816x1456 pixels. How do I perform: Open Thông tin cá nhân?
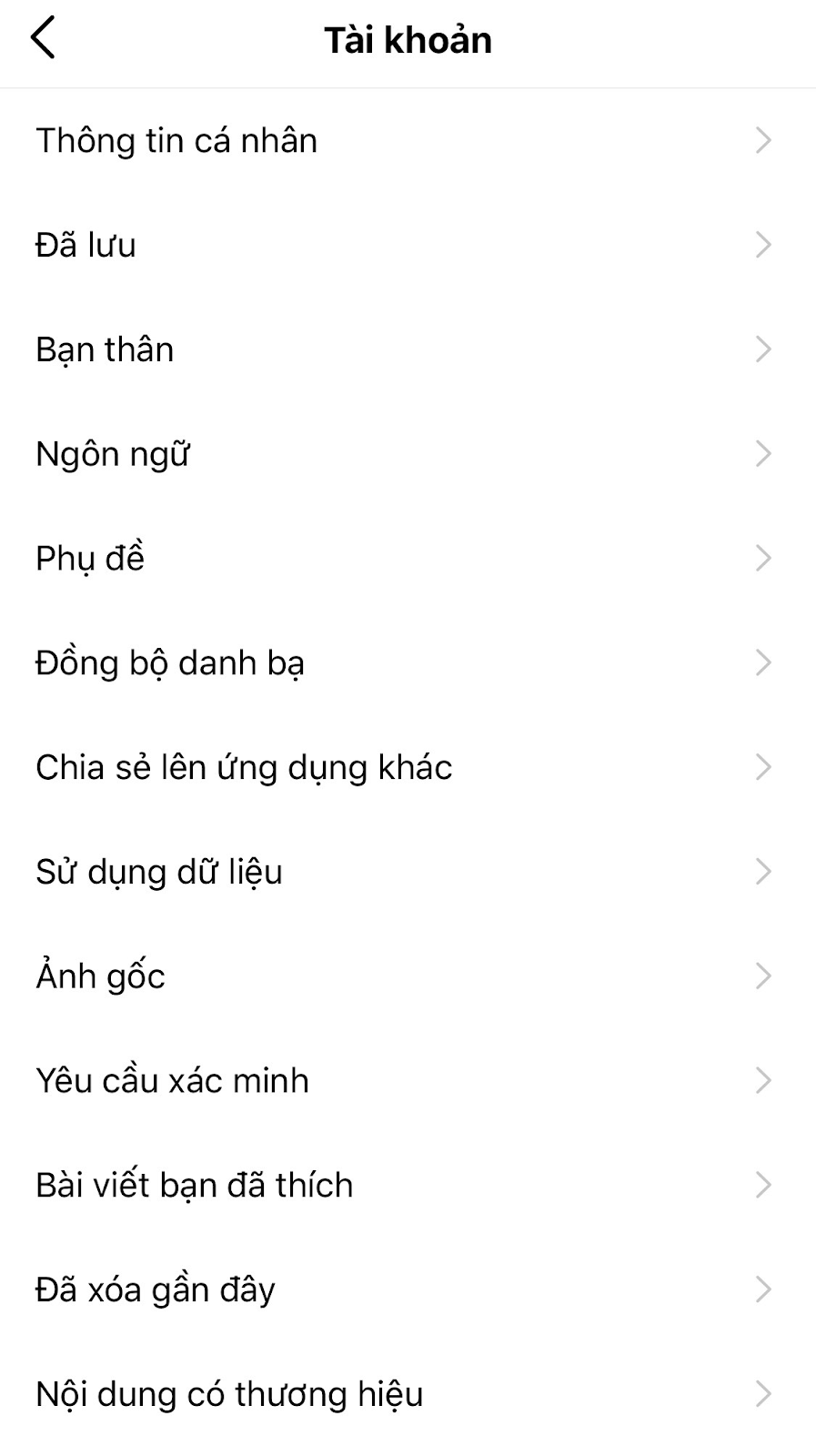[408, 141]
